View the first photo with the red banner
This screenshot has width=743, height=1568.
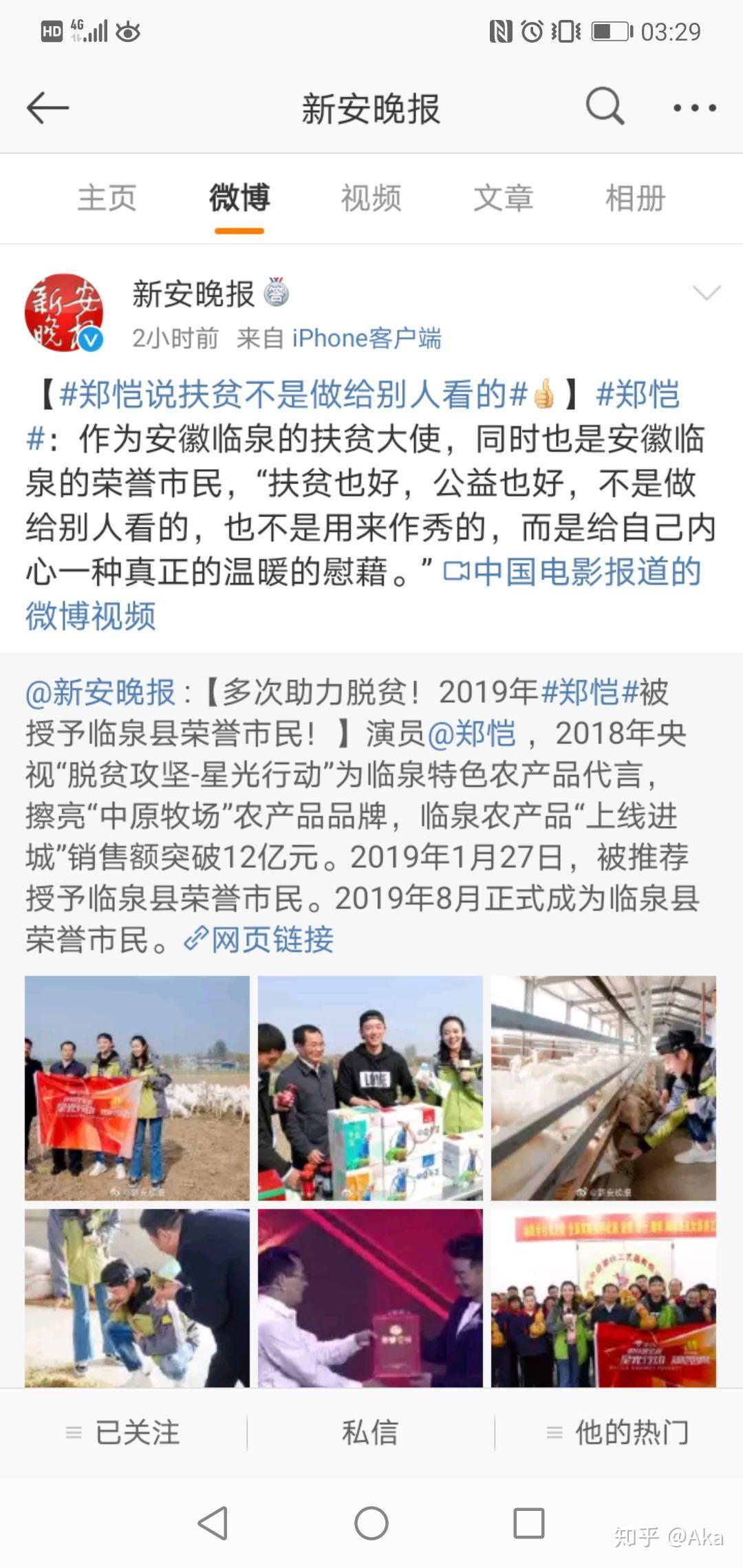coord(137,1088)
